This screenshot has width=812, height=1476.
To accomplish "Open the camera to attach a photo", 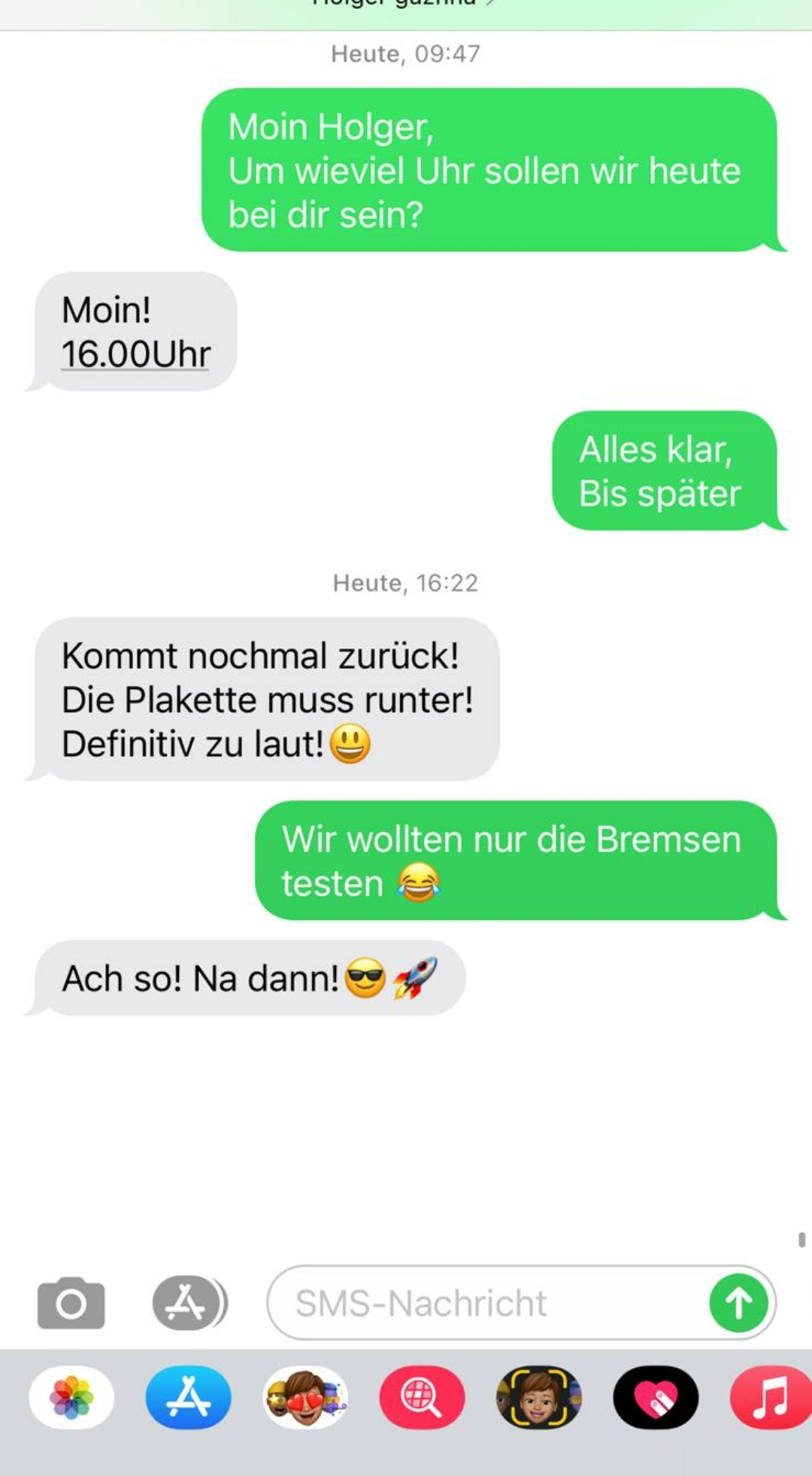I will tap(71, 1303).
